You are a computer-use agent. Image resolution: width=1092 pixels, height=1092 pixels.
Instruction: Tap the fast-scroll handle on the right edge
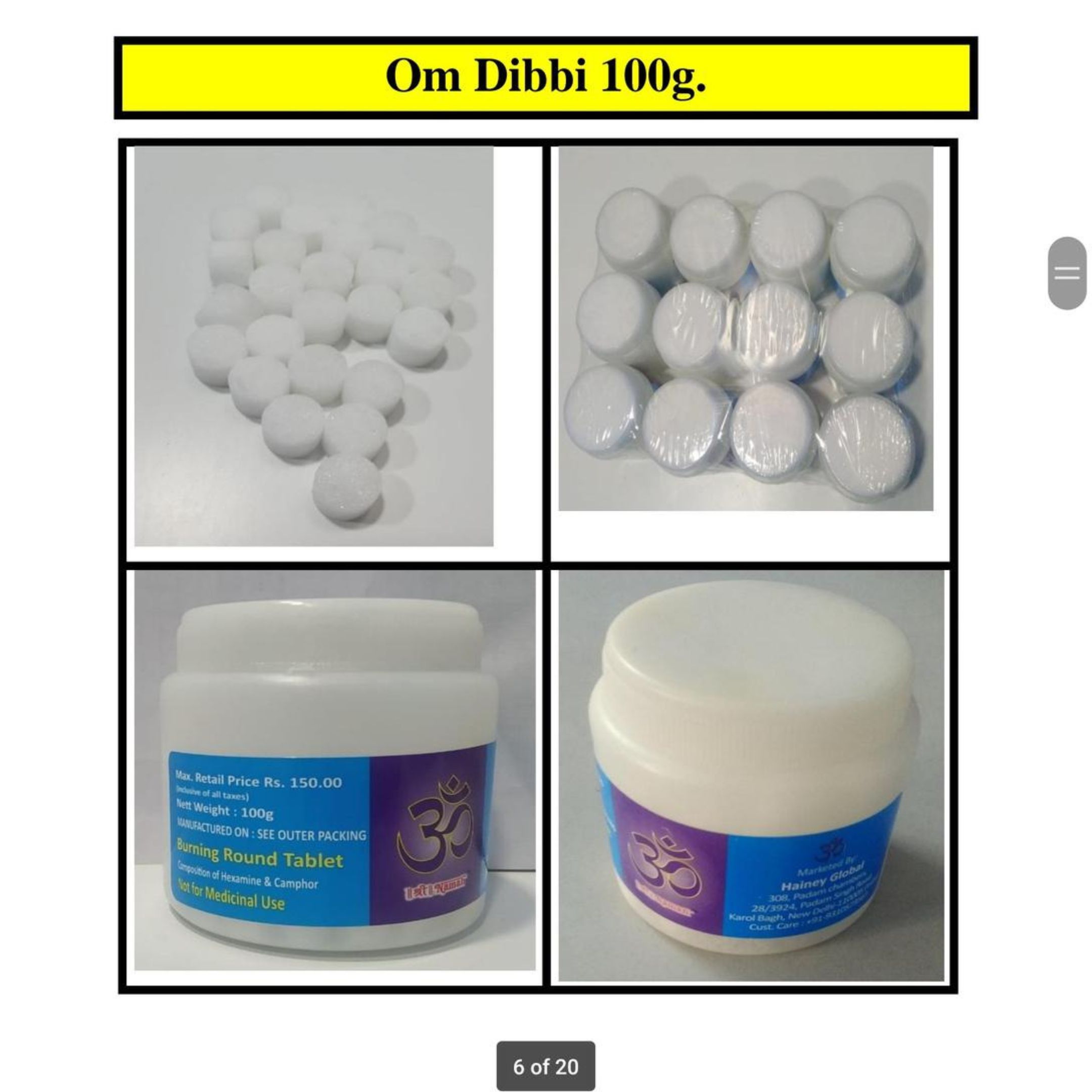point(1067,274)
